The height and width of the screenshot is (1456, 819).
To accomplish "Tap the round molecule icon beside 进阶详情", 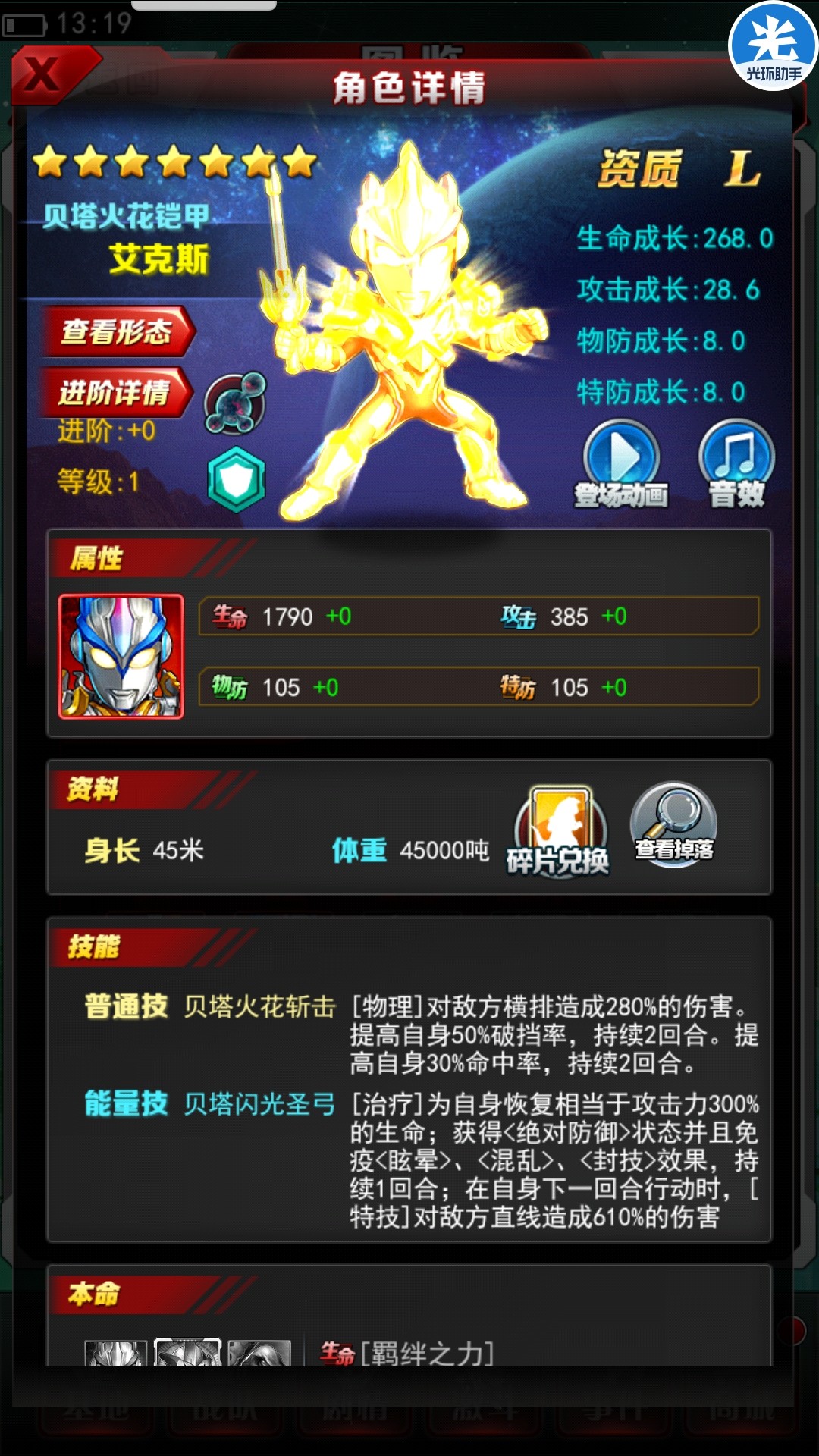I will click(236, 402).
